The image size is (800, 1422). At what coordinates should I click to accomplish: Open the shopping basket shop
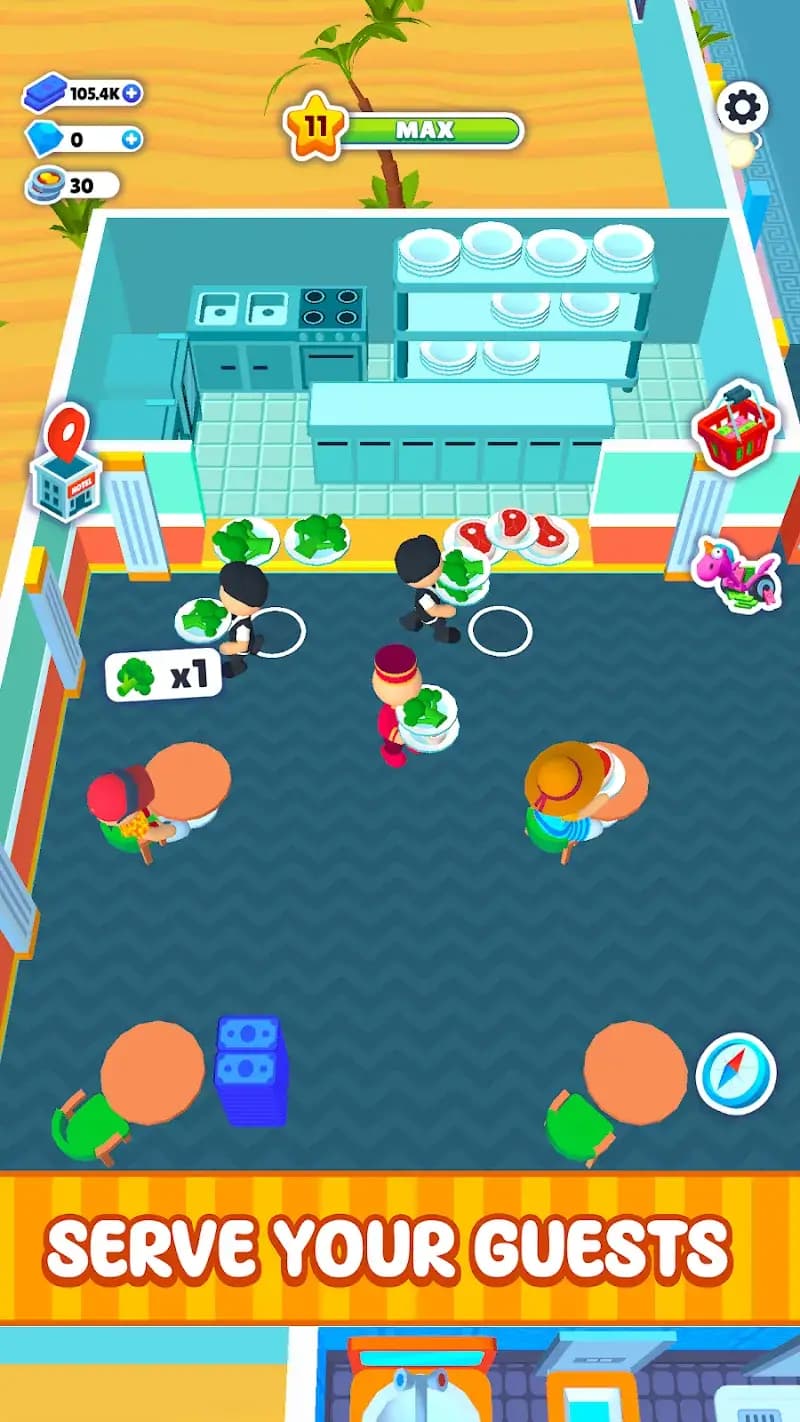[736, 430]
